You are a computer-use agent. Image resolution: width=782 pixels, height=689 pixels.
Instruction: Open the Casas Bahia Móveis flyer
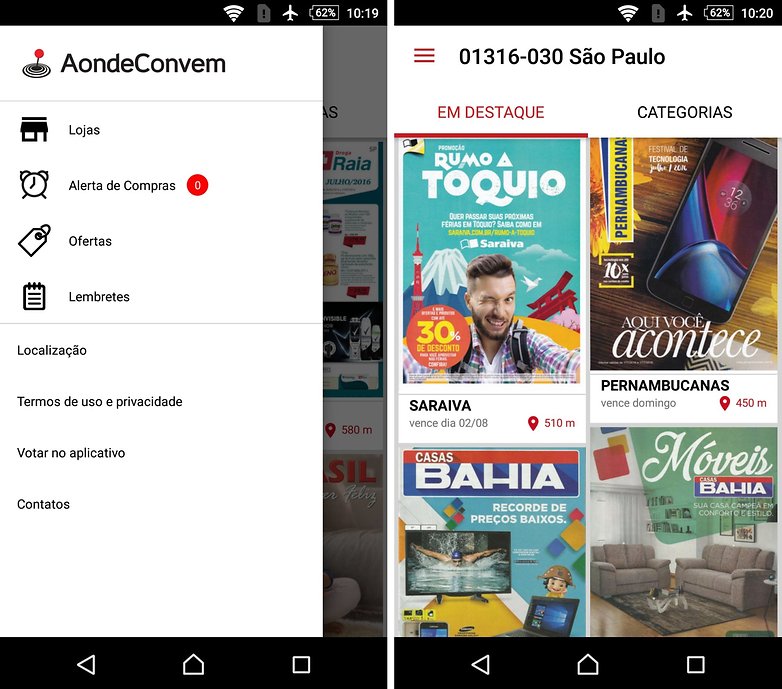coord(684,532)
